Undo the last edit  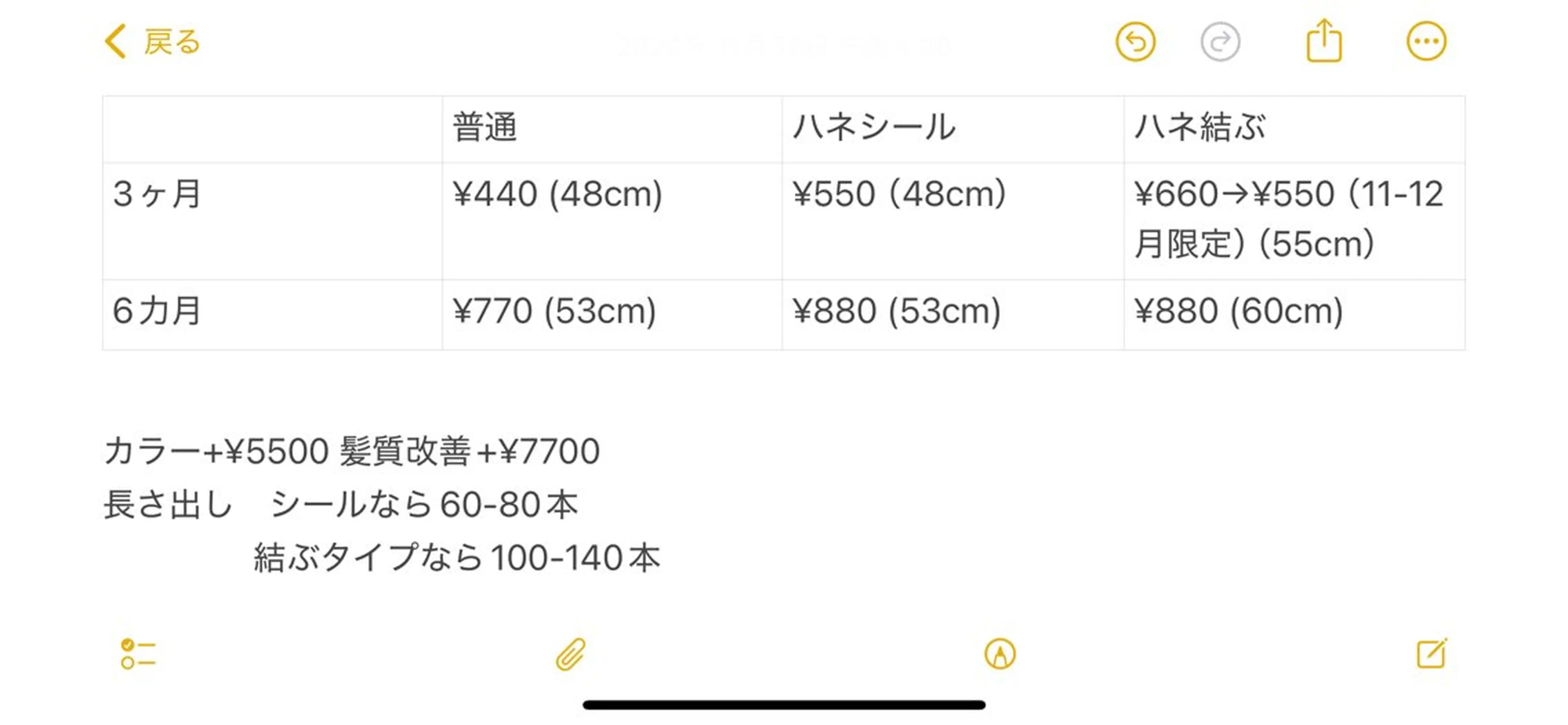1135,41
